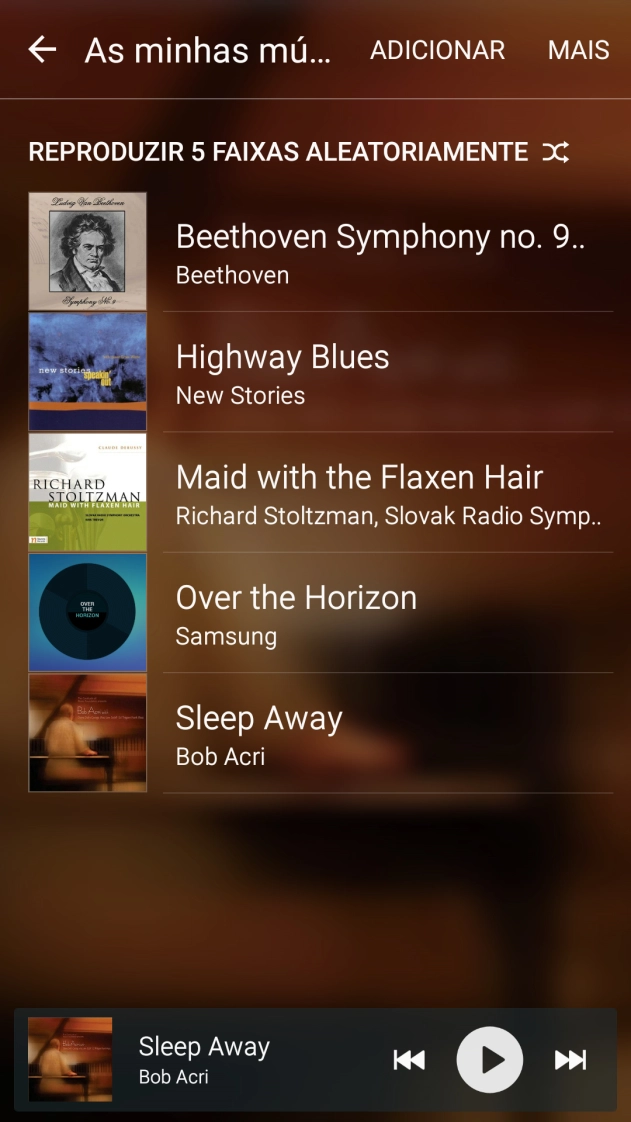
Task: Start playback with the play button
Action: pos(490,1060)
